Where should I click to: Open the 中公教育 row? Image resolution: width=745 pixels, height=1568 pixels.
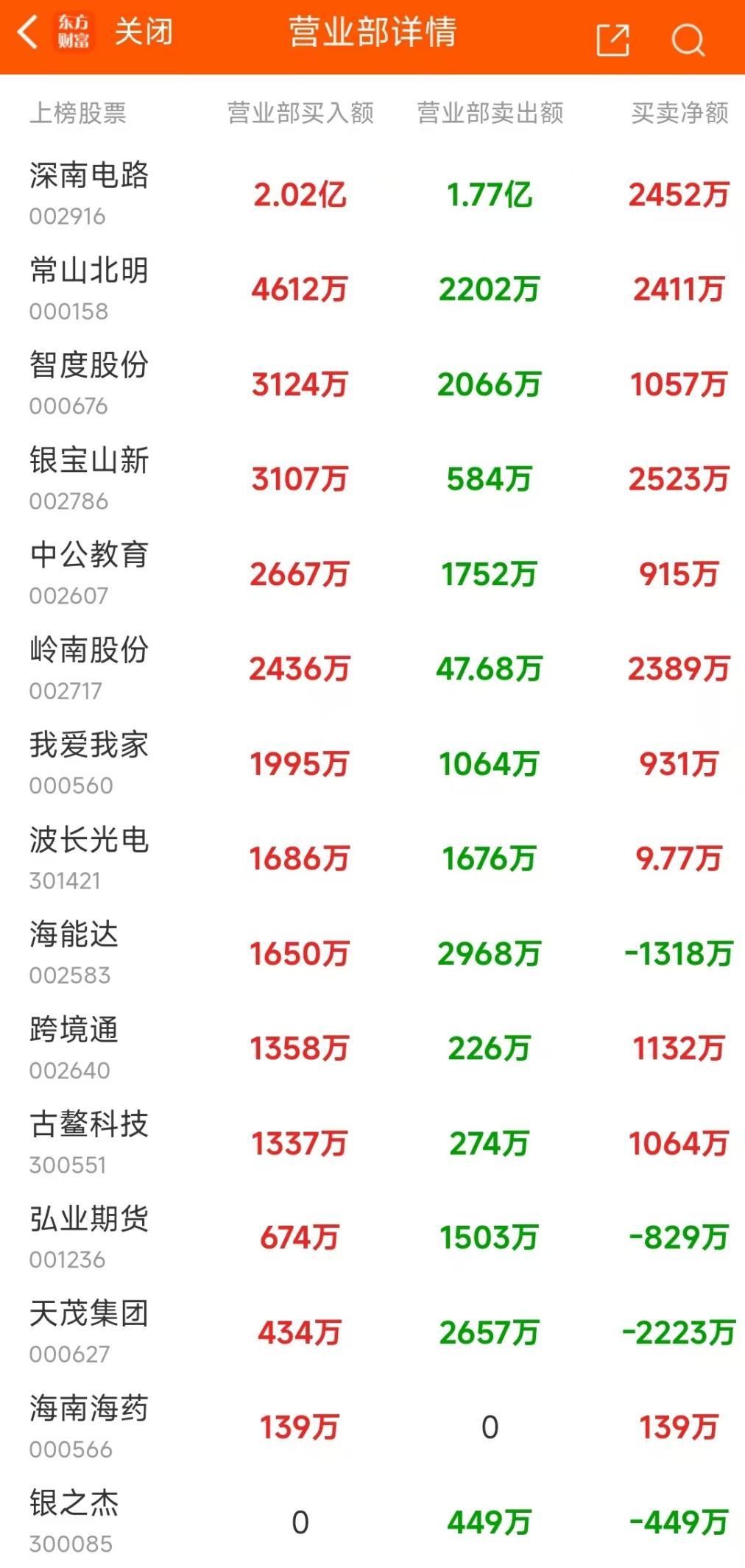[372, 574]
